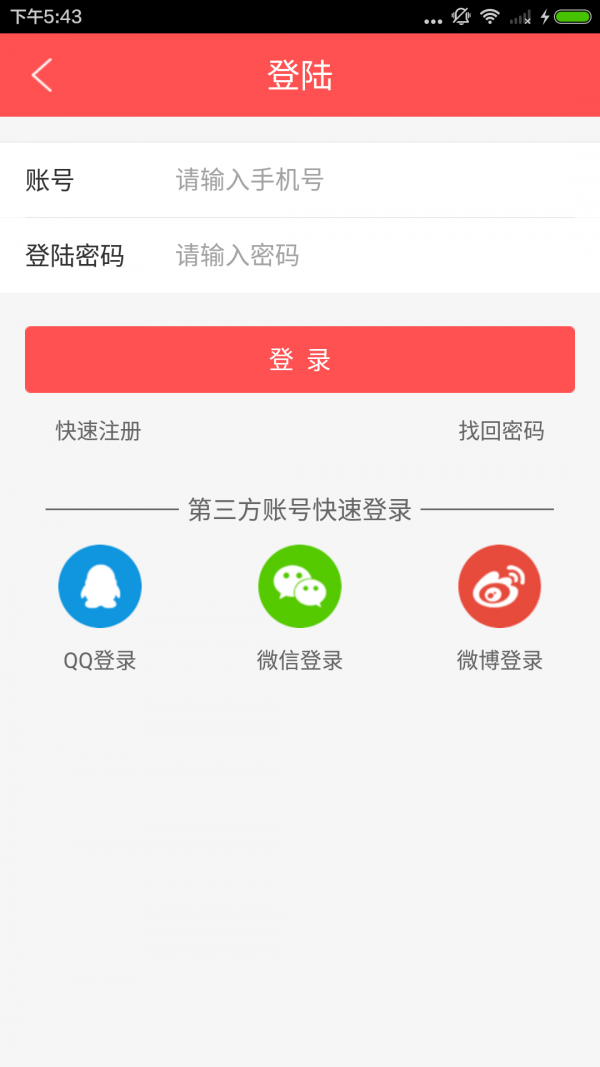Viewport: 600px width, 1067px height.
Task: Tap the red 登录 button
Action: coord(300,360)
